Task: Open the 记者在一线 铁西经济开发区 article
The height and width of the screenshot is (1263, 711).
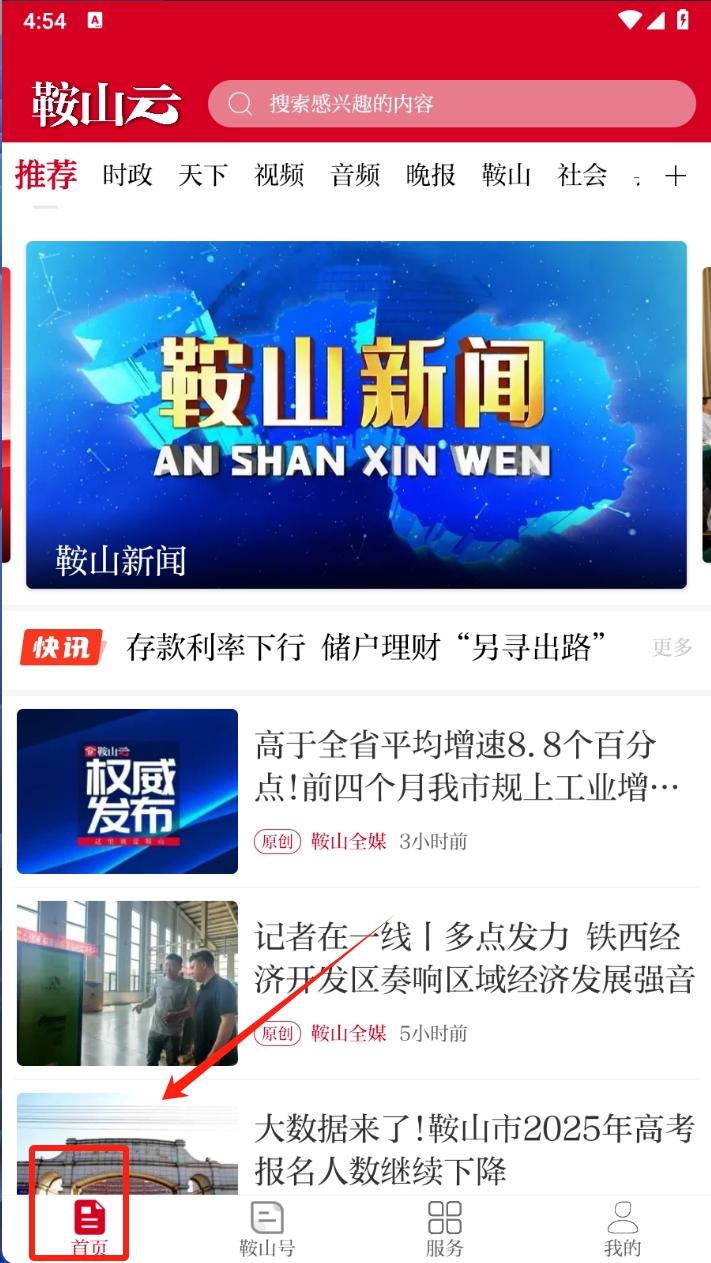Action: pyautogui.click(x=474, y=958)
